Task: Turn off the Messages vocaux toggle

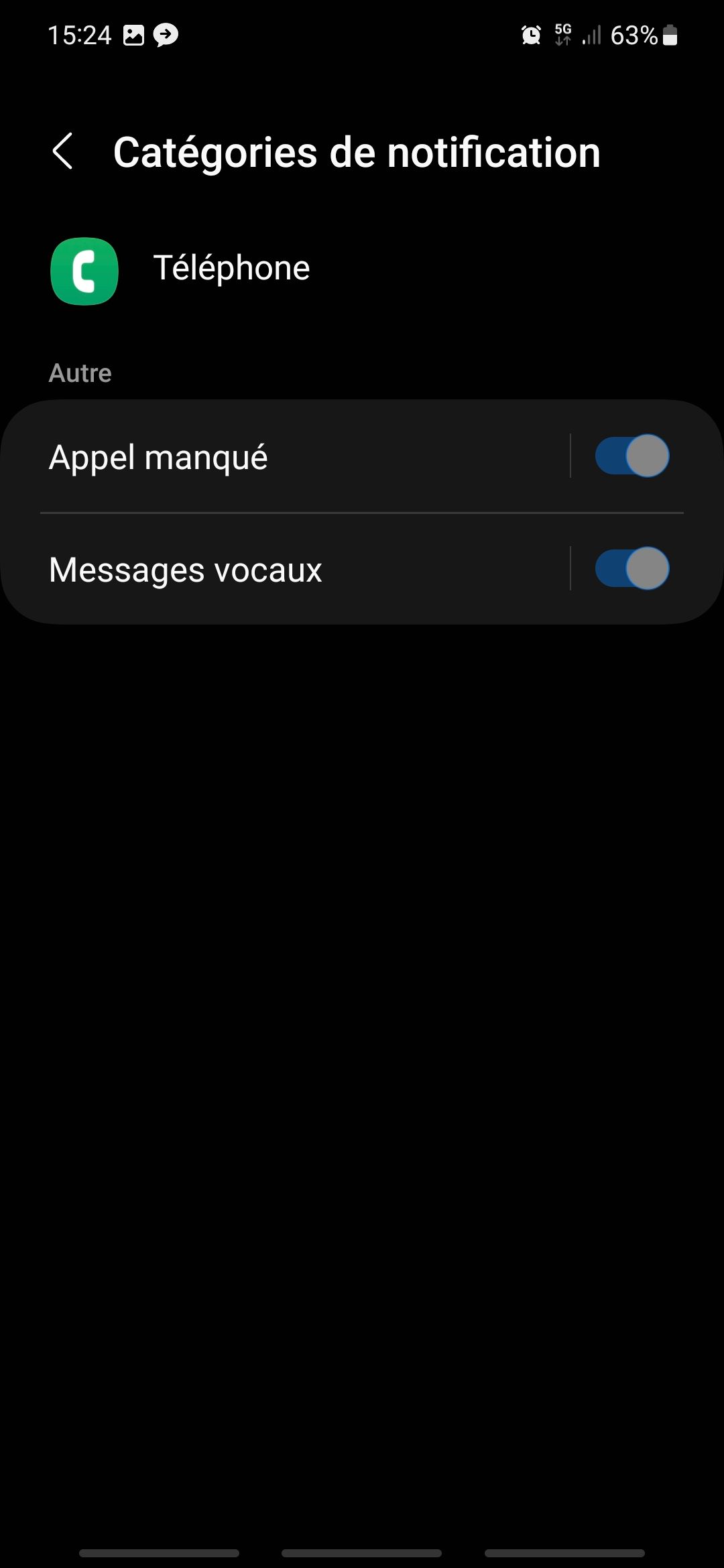Action: tap(632, 568)
